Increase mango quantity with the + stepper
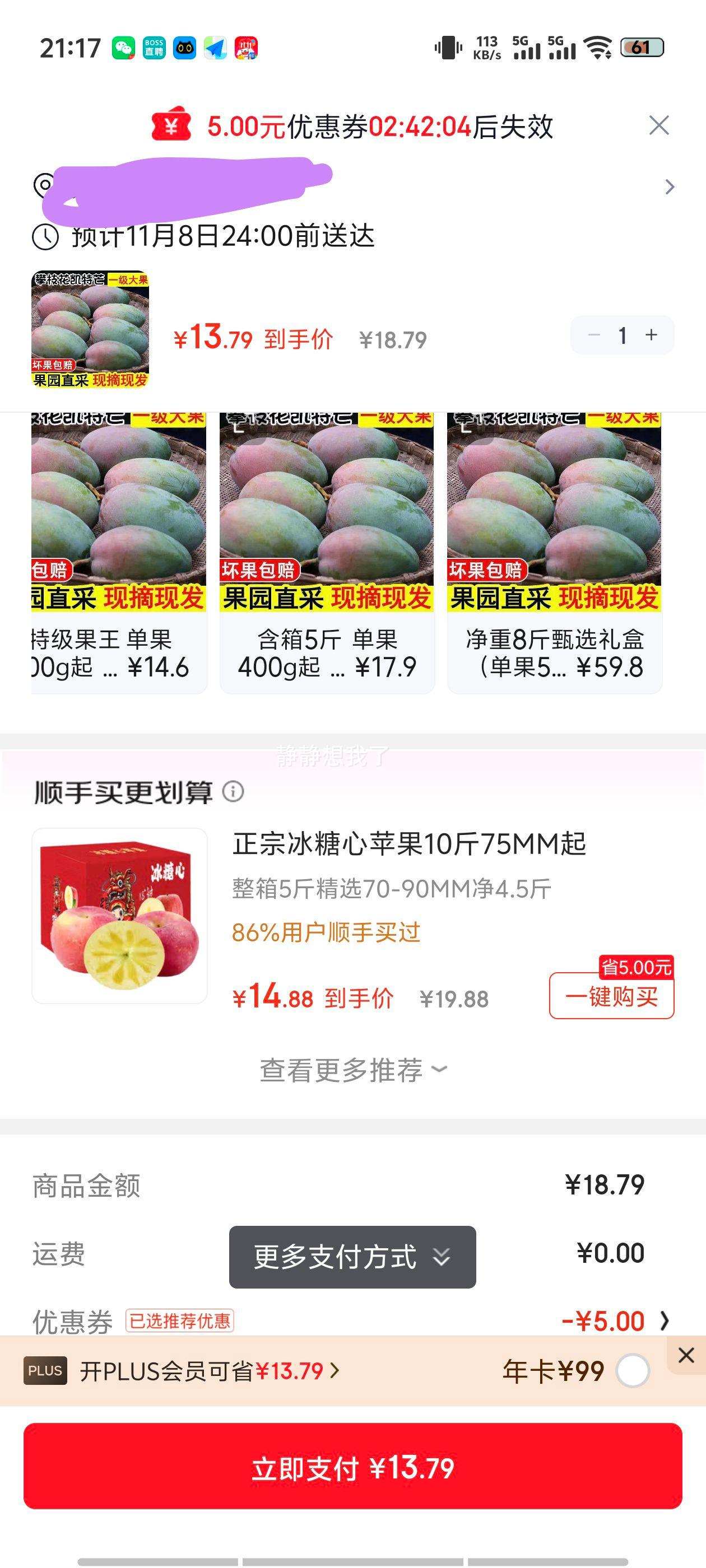Viewport: 706px width, 1568px height. pos(651,334)
